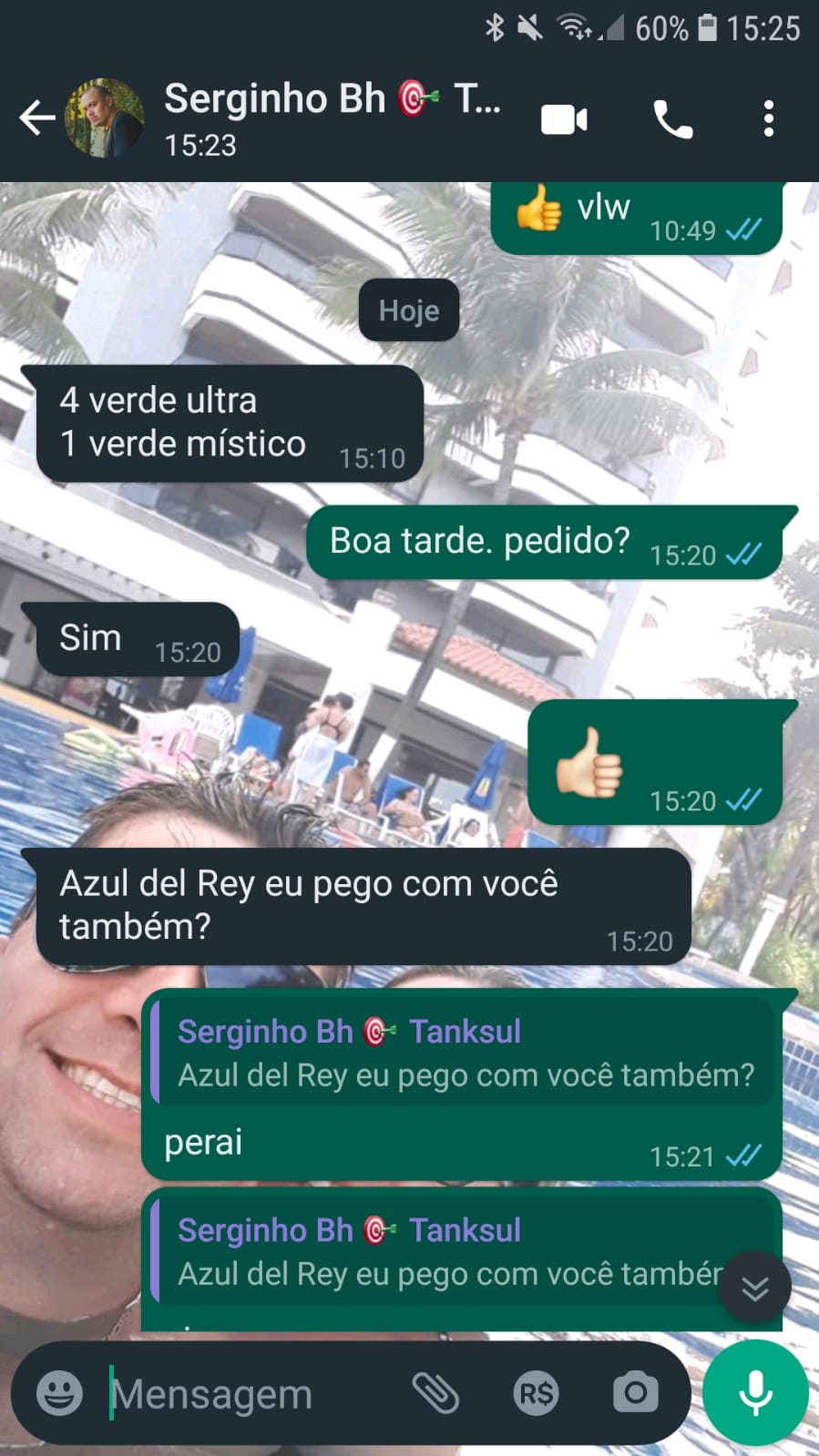Attach a file with the paperclip
Viewport: 819px width, 1456px height.
pyautogui.click(x=435, y=1393)
